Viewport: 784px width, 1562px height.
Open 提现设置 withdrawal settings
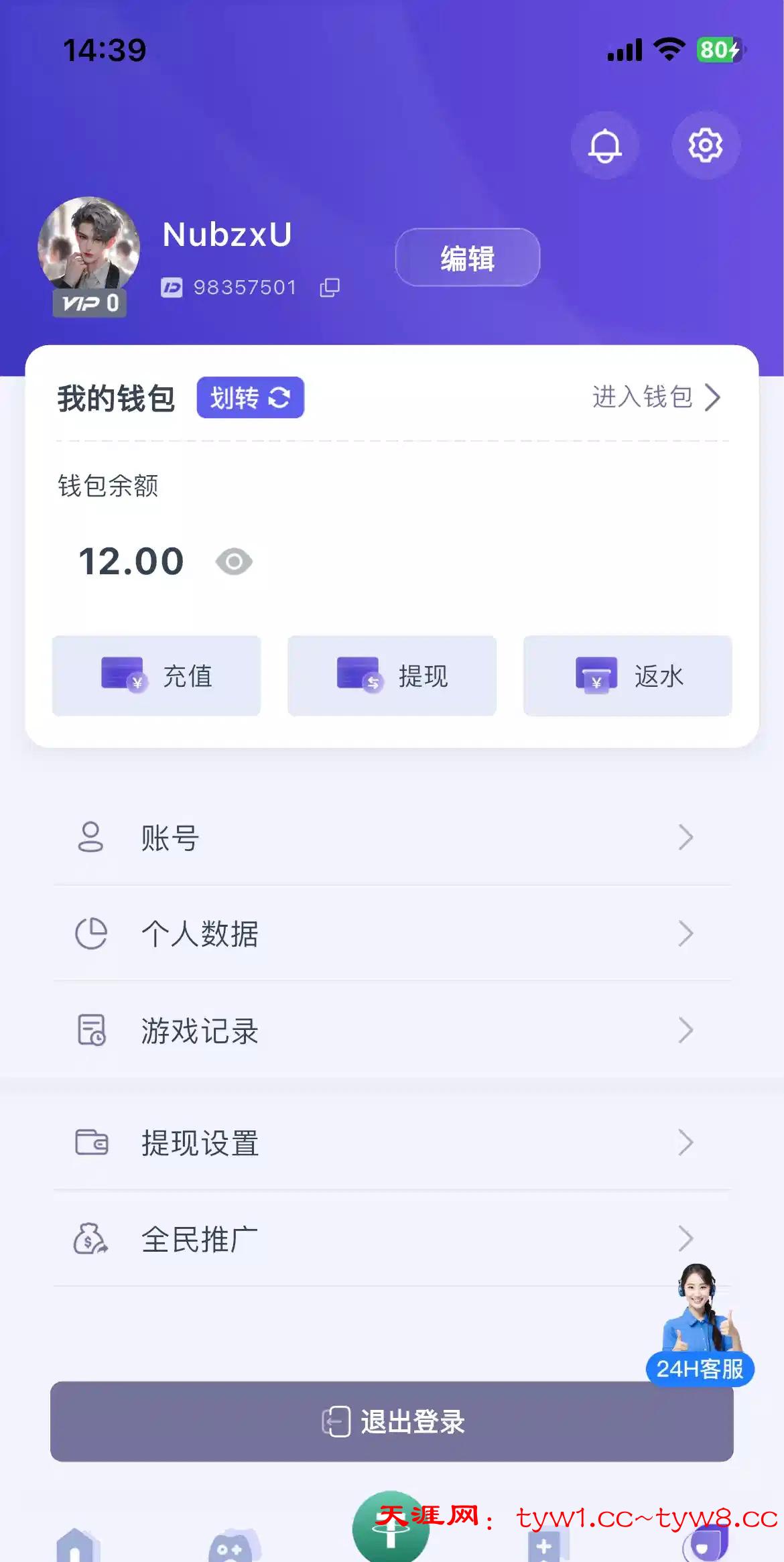(392, 1143)
